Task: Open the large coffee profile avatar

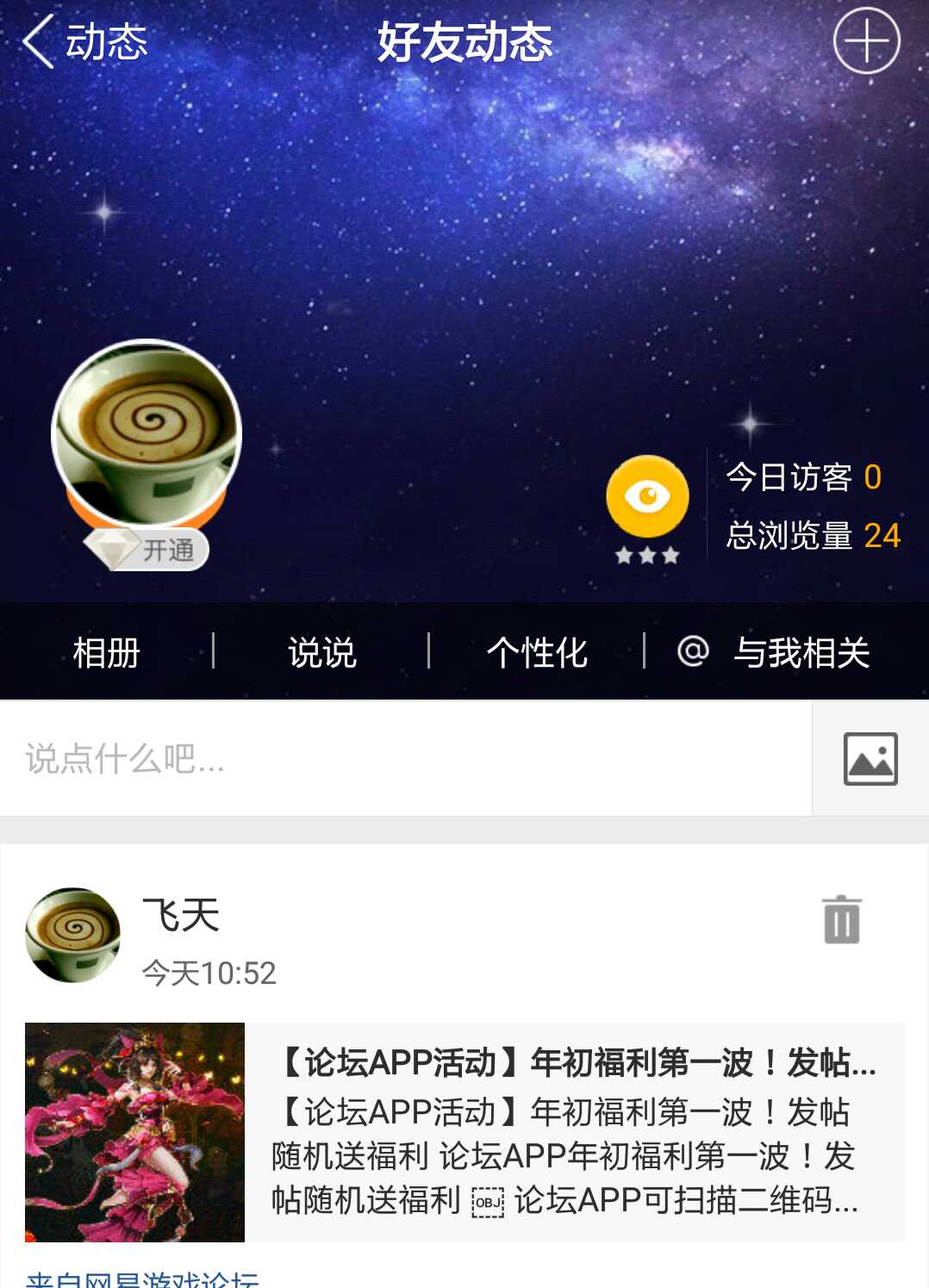Action: click(147, 432)
